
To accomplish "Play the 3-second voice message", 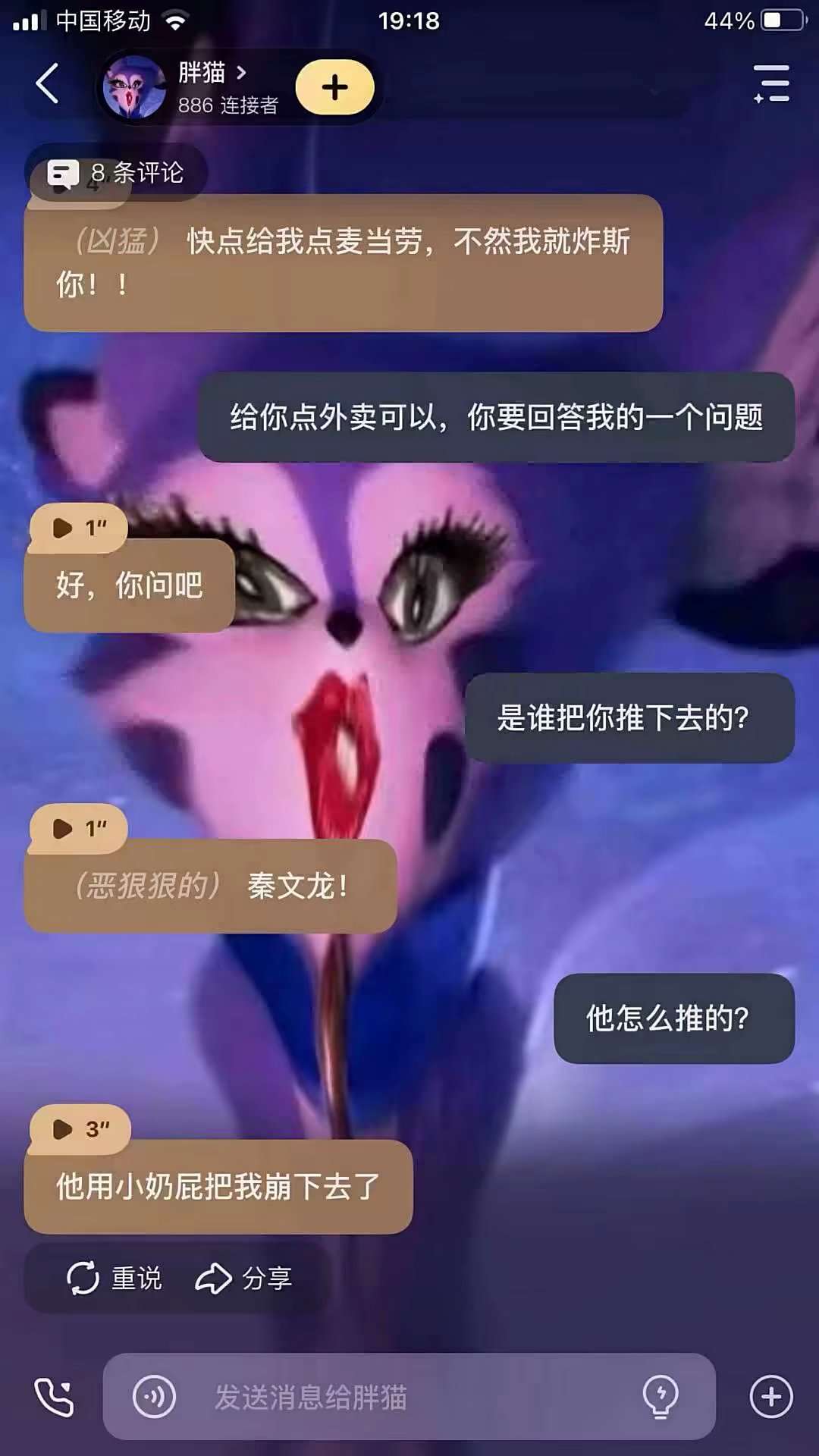I will (79, 1129).
